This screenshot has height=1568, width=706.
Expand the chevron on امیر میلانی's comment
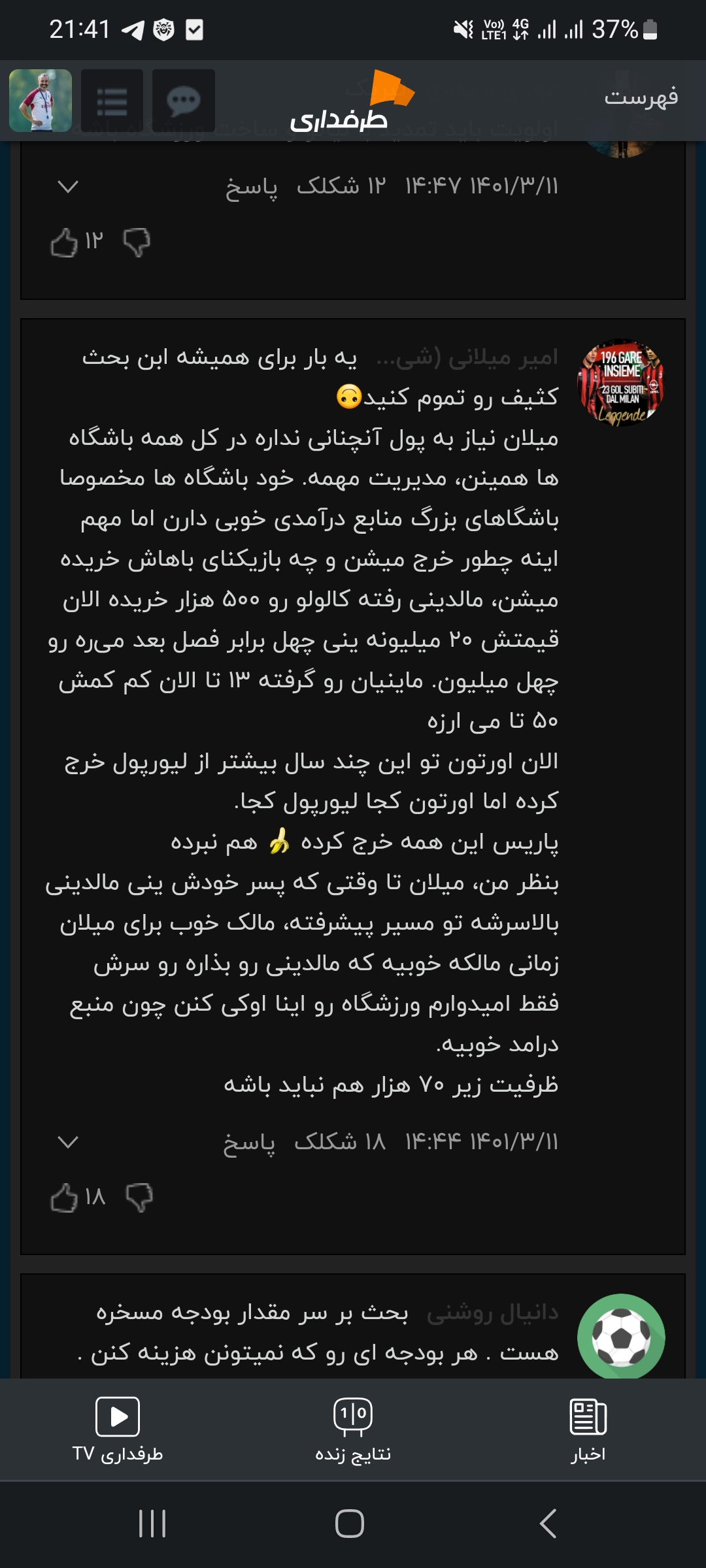pyautogui.click(x=68, y=1142)
